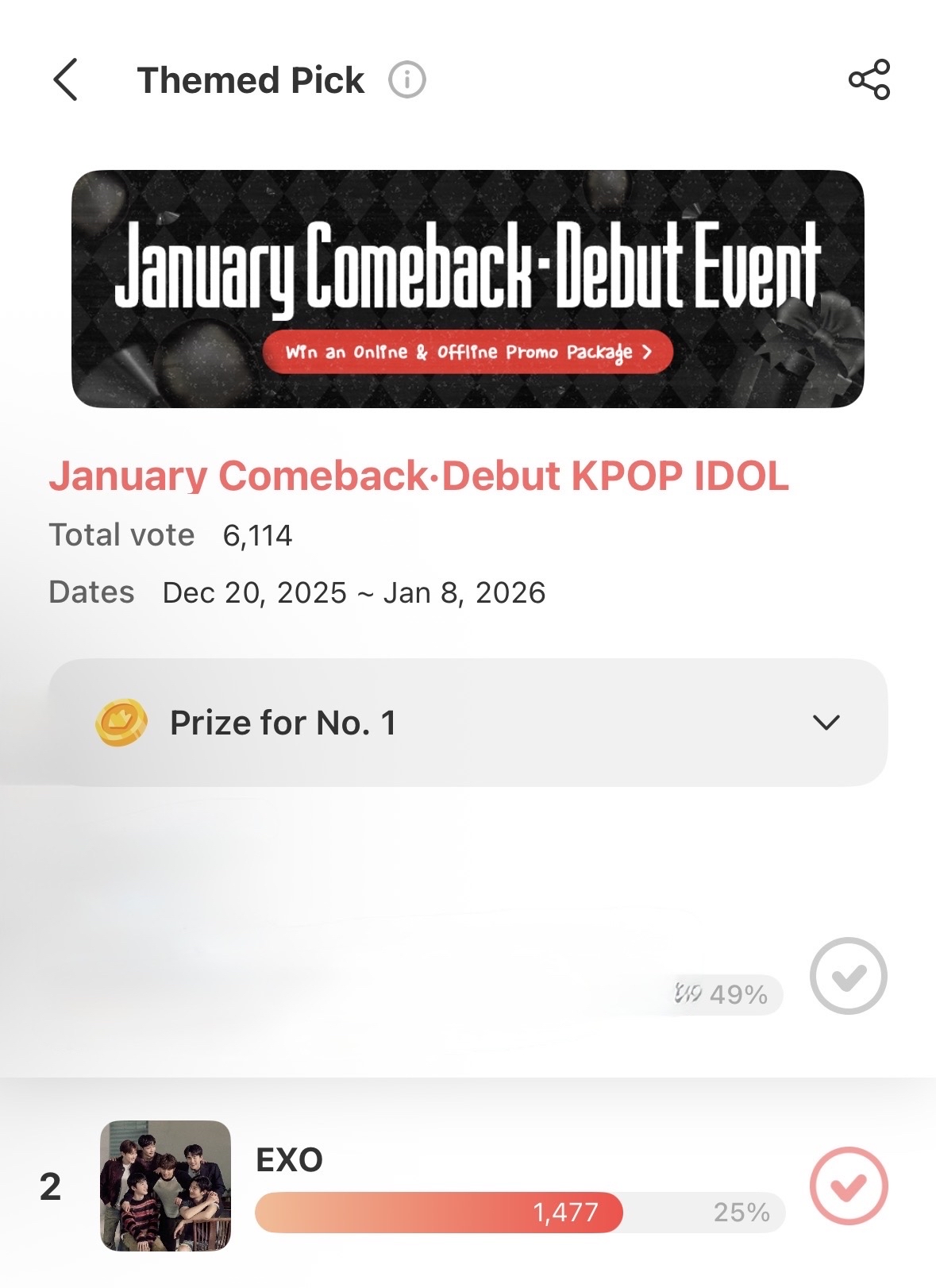Click the back arrow to leave Themed Pick
The width and height of the screenshot is (936, 1288).
[x=69, y=79]
